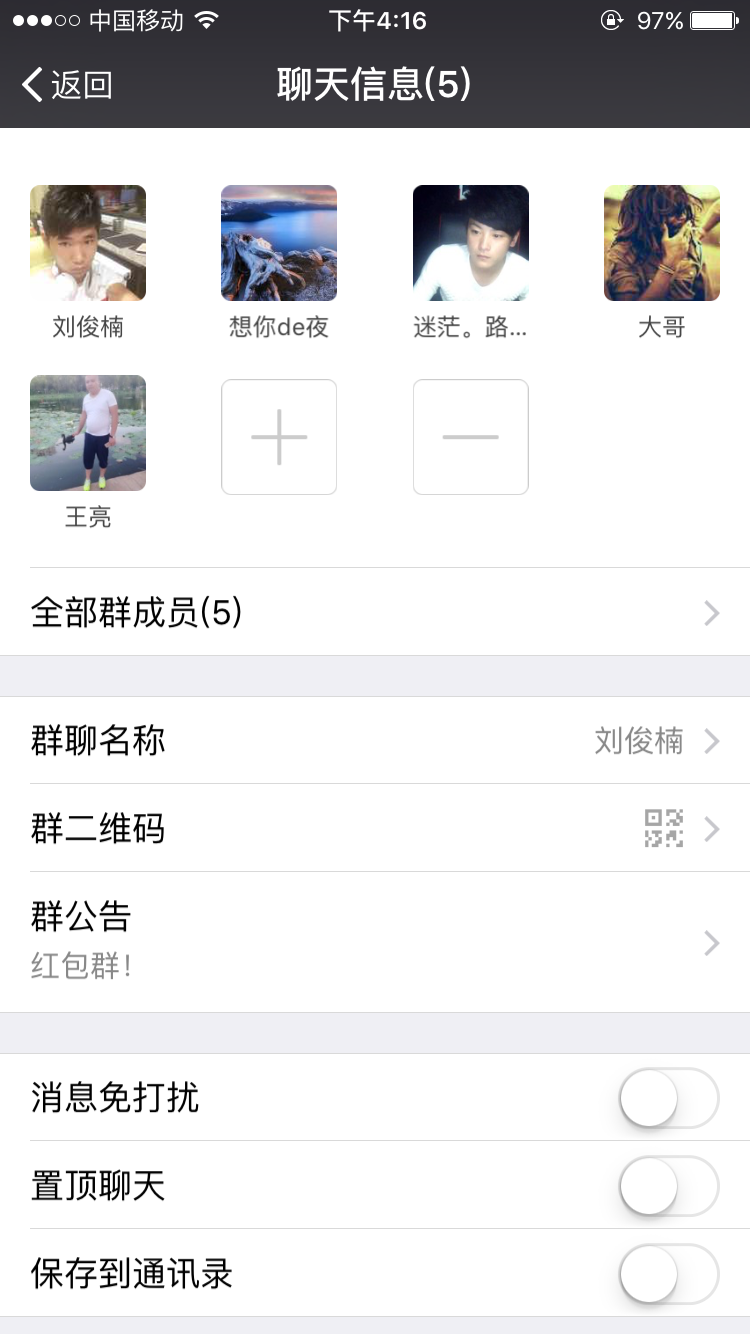The image size is (750, 1334).
Task: Open the member 迷茫。路... profile
Action: (471, 243)
